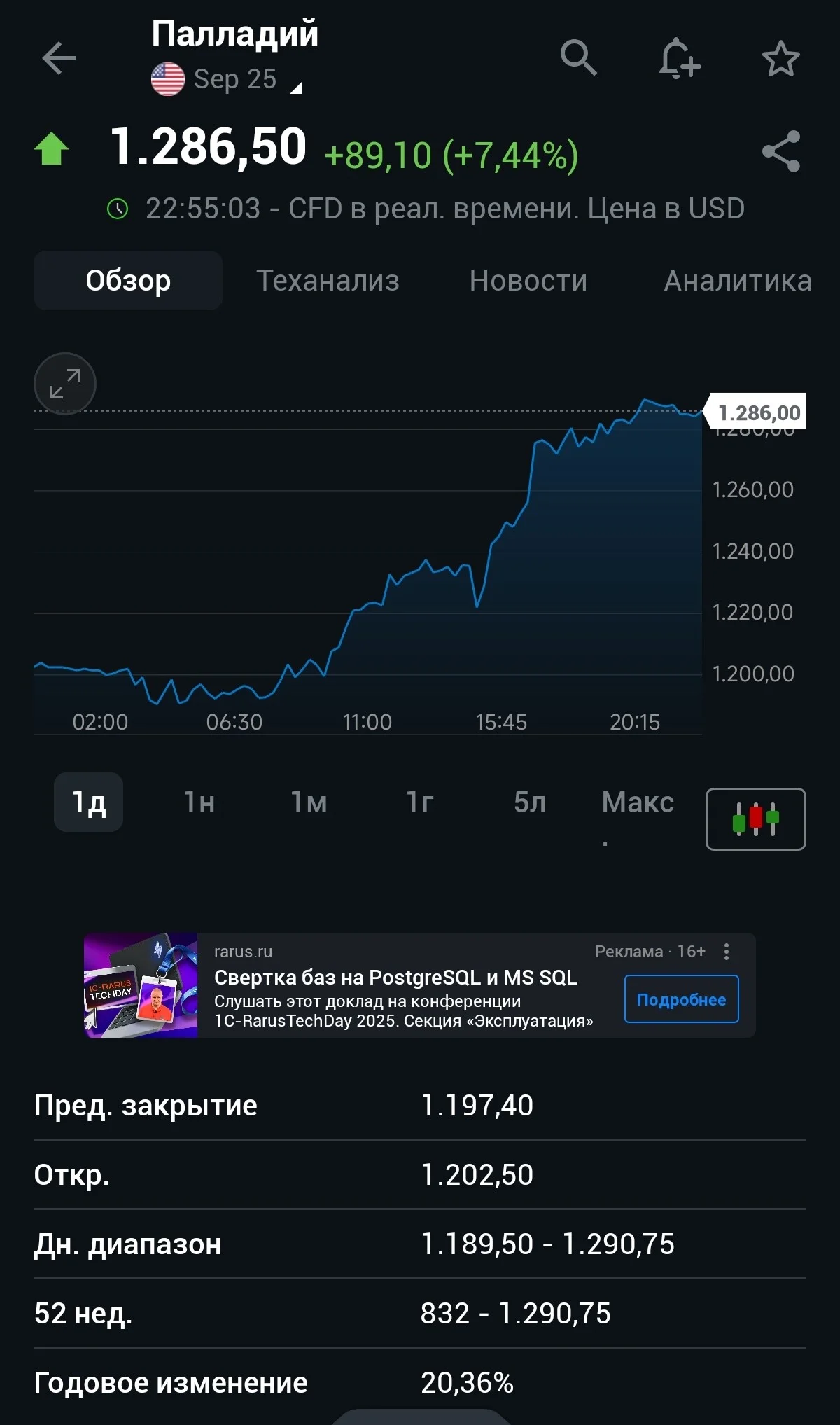Screen dimensions: 840x1425
Task: Select the 1м chart period
Action: click(309, 802)
